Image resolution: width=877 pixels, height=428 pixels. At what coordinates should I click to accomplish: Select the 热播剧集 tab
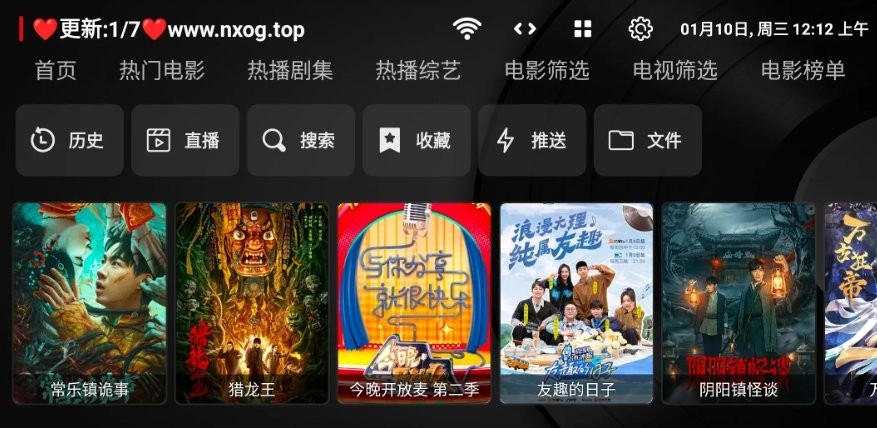click(x=290, y=71)
